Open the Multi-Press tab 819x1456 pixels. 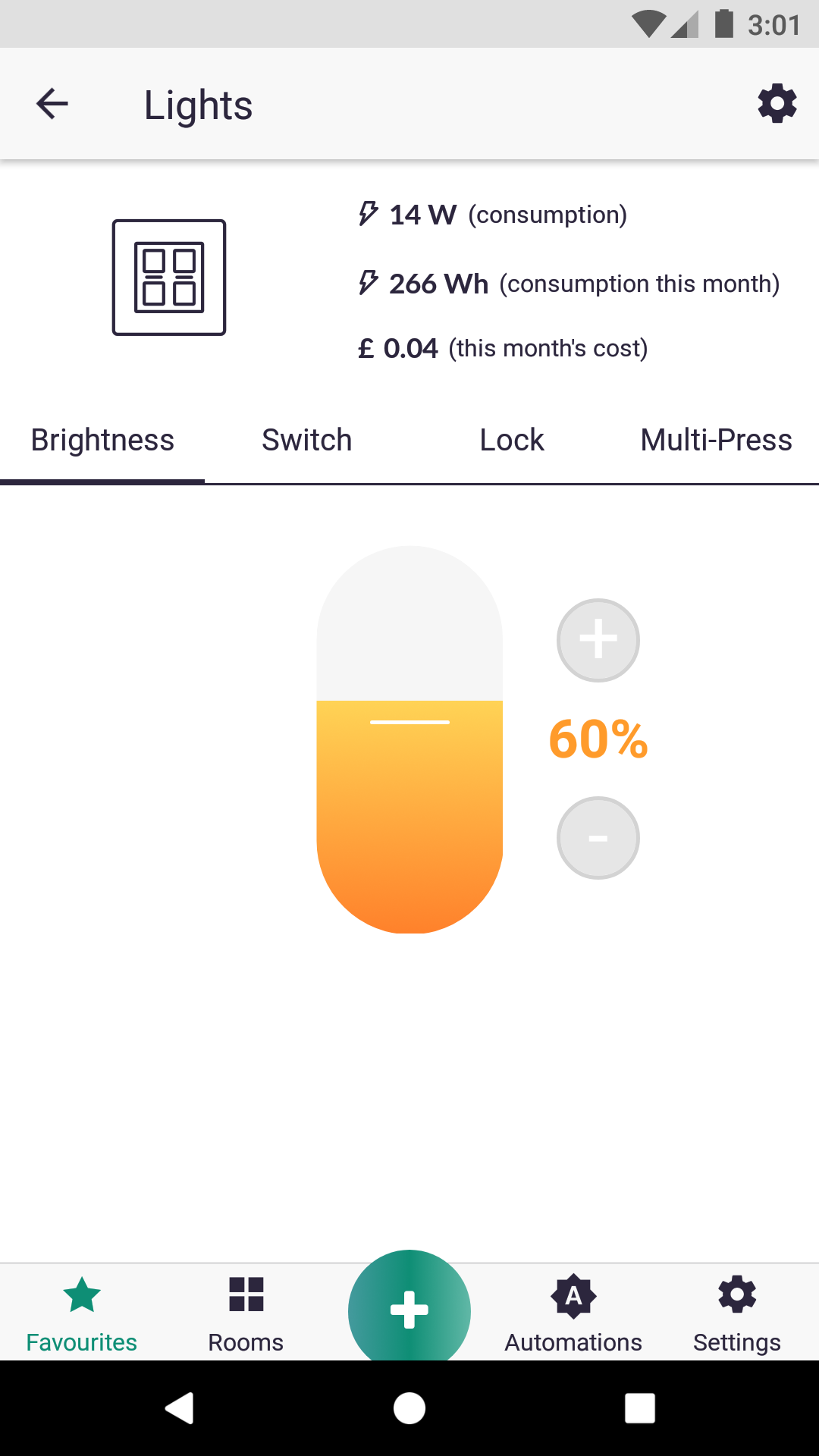pos(716,440)
